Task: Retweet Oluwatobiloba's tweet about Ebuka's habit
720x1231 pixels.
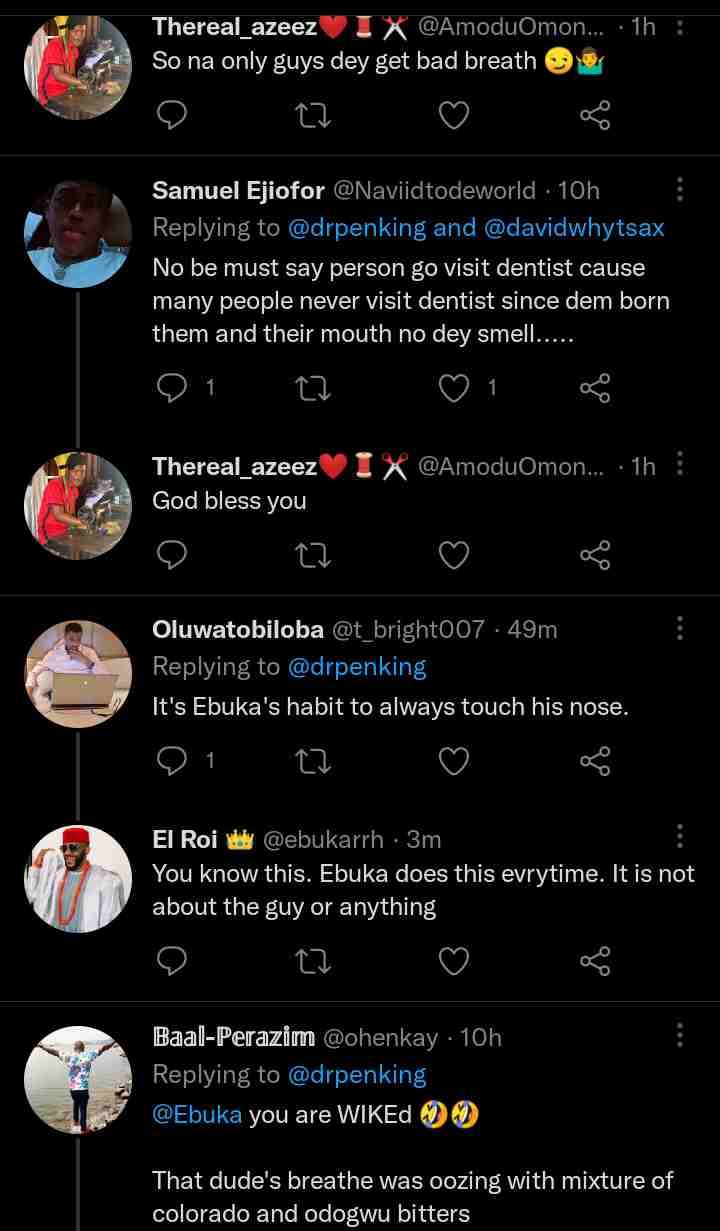Action: (314, 762)
